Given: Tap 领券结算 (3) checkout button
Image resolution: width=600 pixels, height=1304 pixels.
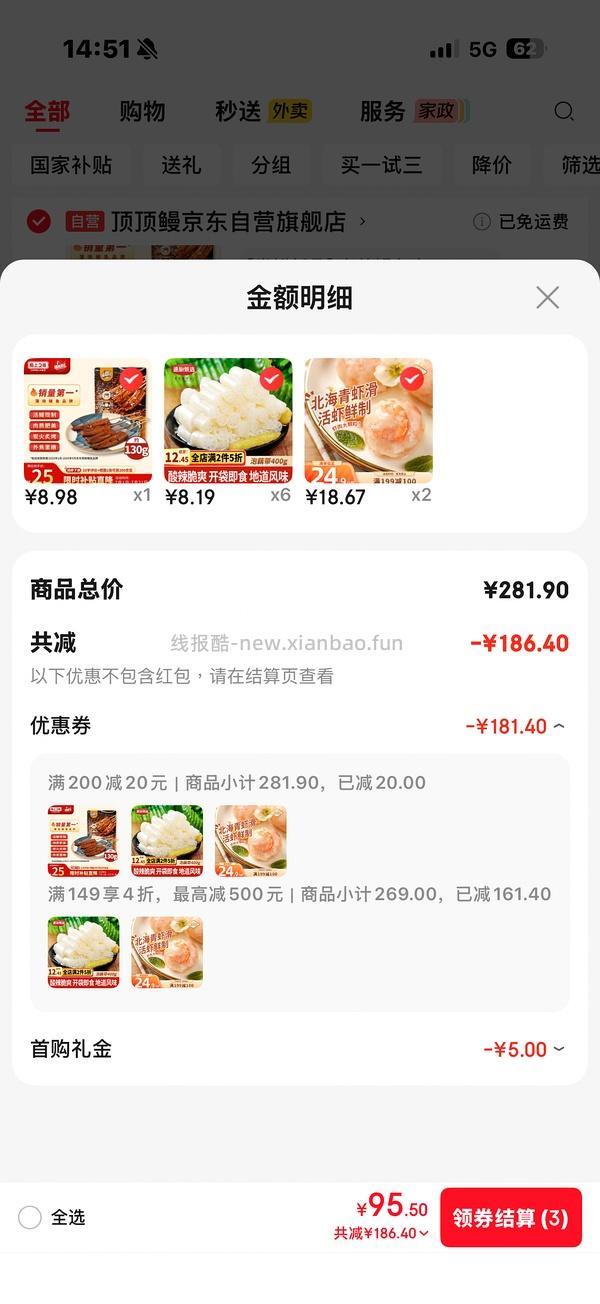Looking at the screenshot, I should tap(511, 1217).
